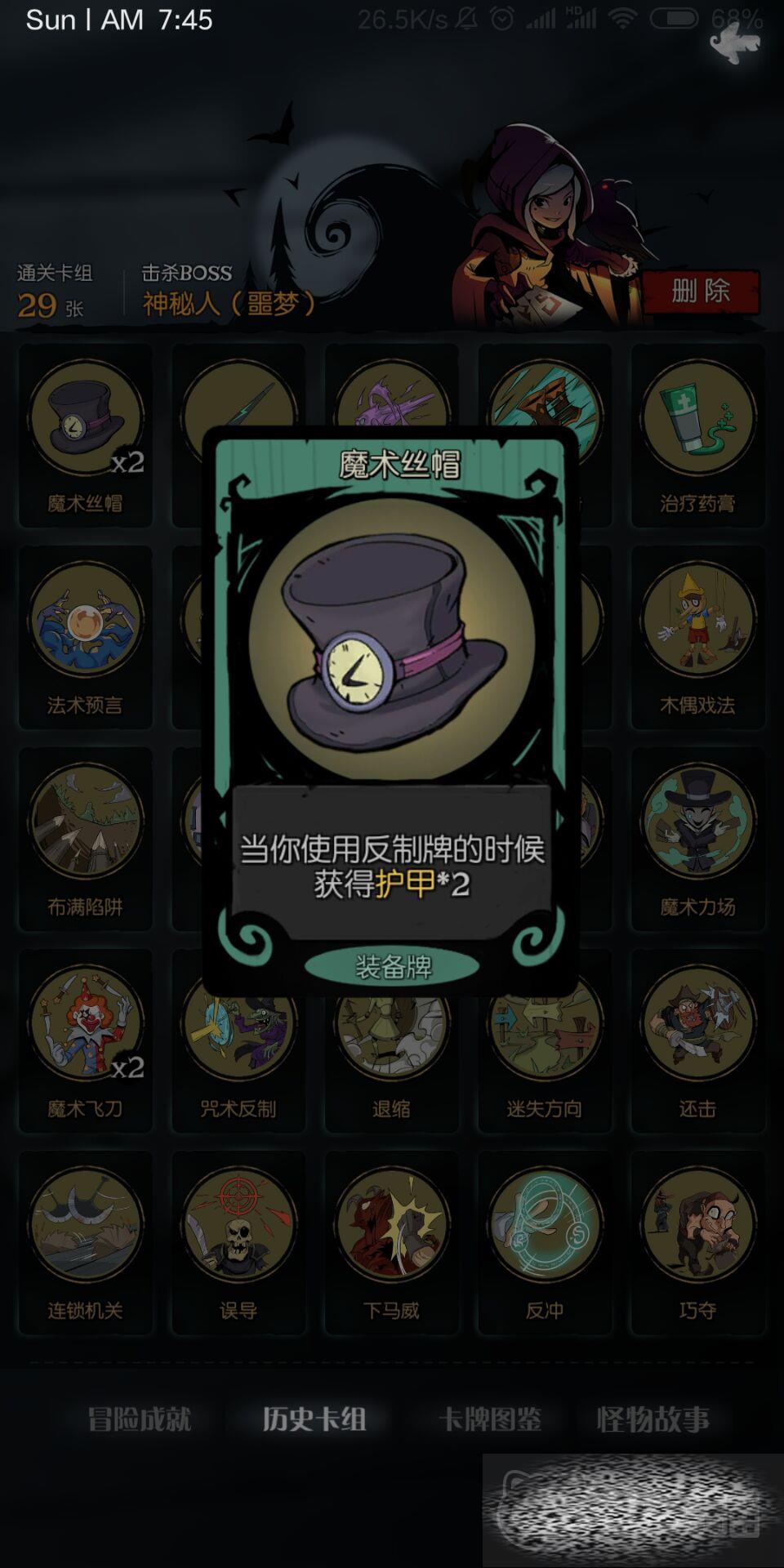Switch to the 历史卡组 tab

pos(314,1419)
